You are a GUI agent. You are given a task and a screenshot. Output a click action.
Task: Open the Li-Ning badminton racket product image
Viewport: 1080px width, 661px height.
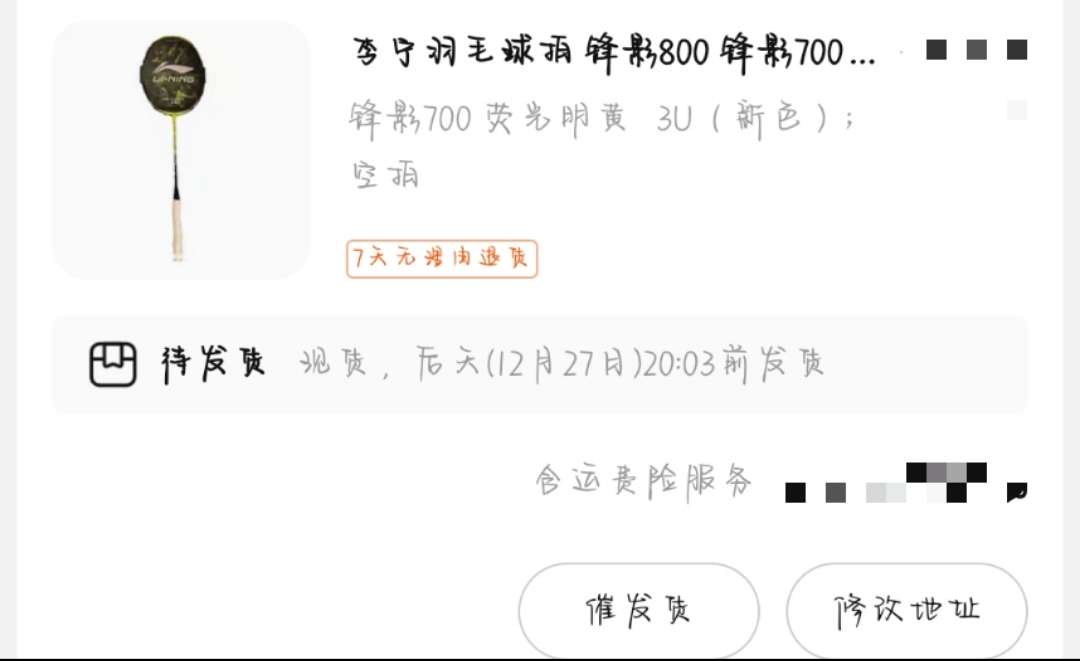(x=181, y=150)
